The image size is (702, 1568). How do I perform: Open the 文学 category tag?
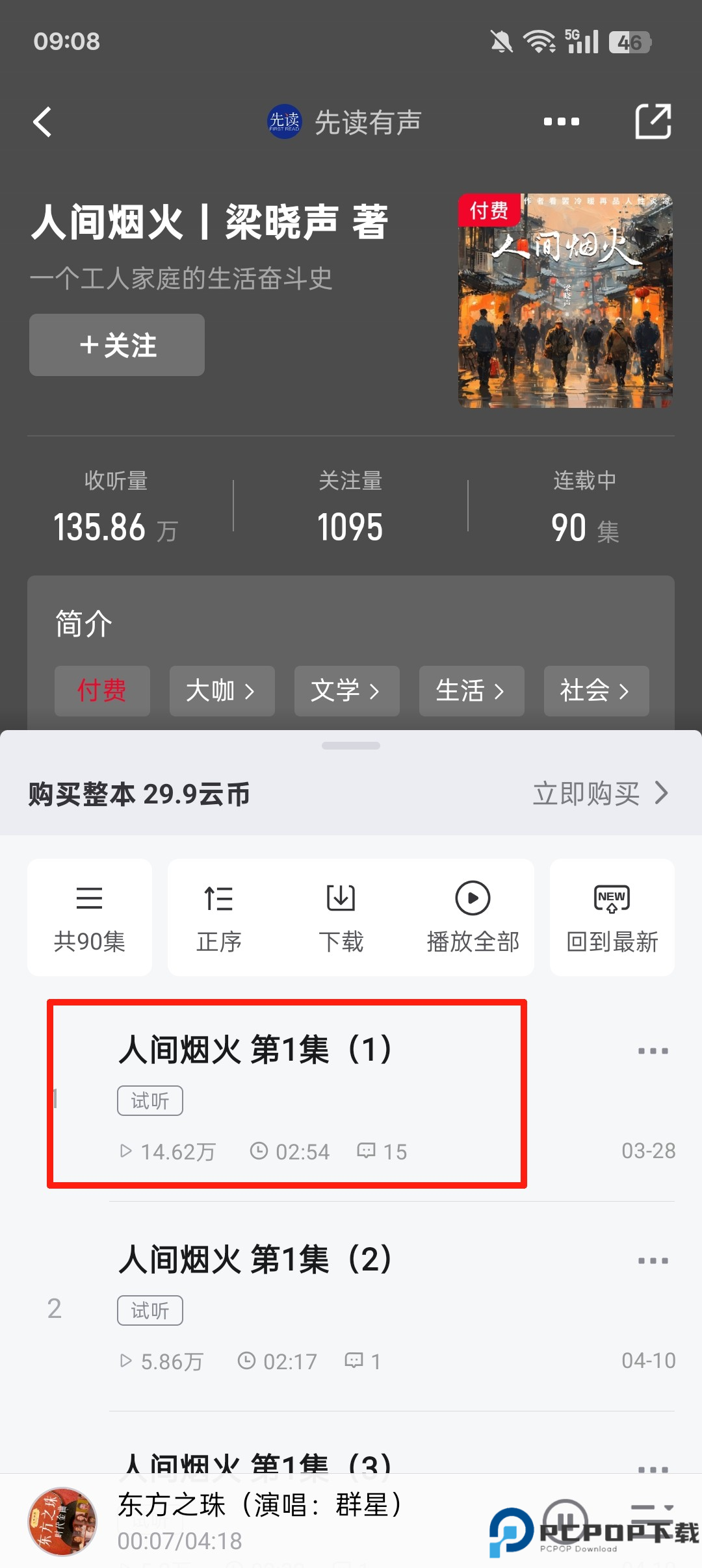click(x=346, y=691)
